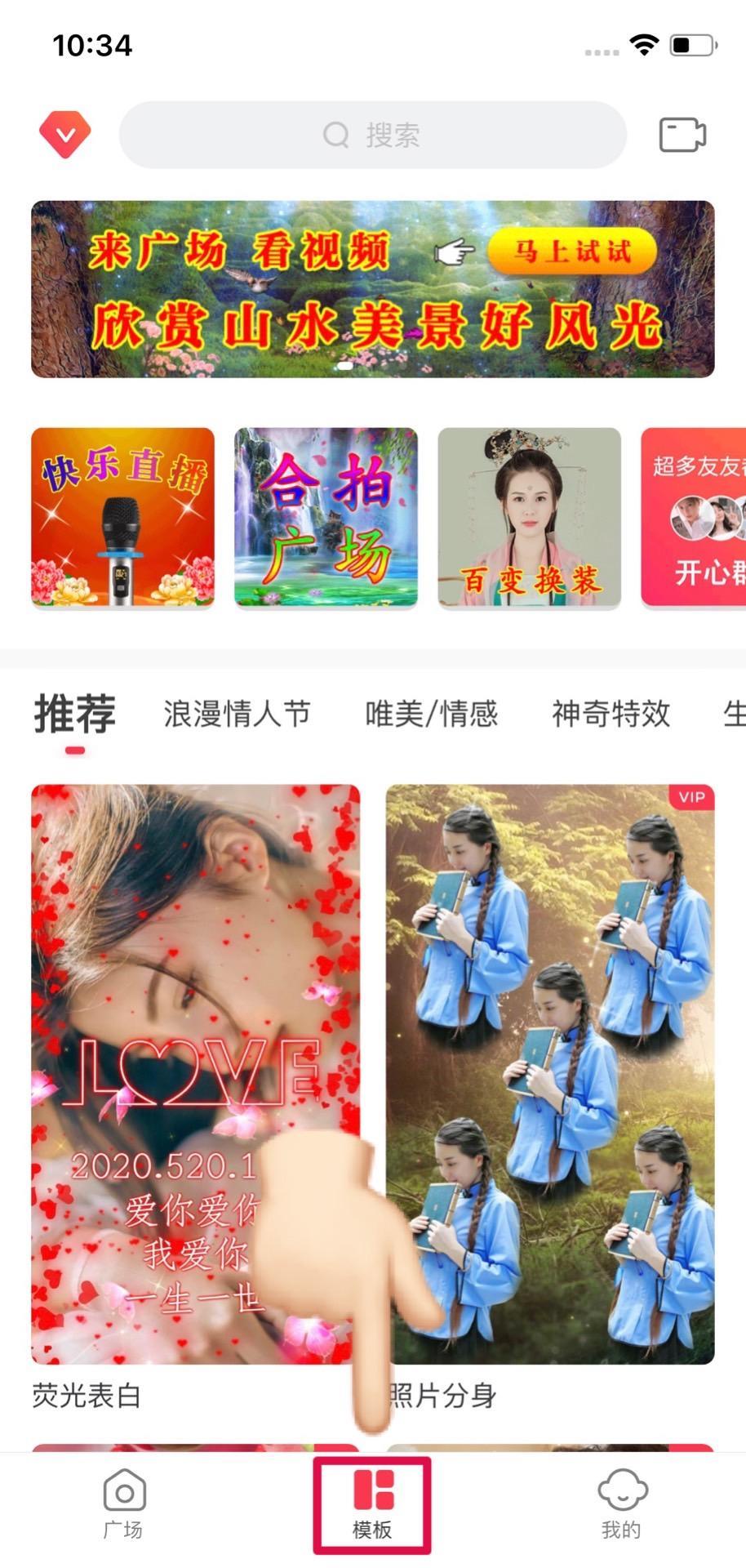This screenshot has width=746, height=1568.
Task: Switch to the 神奇特效 tab
Action: click(611, 715)
